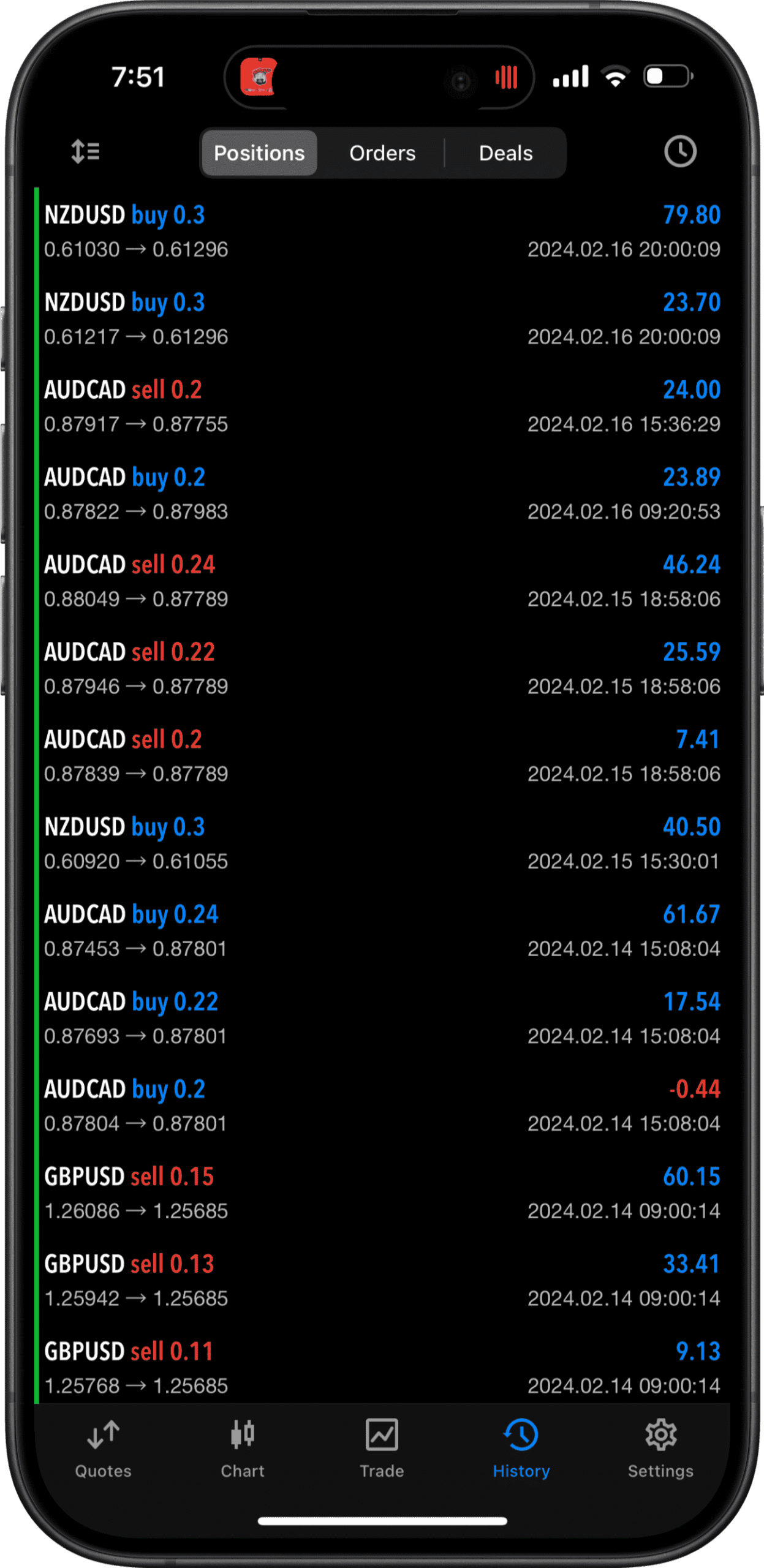
Task: Expand the AUDCAD buy position with 23.89 profit
Action: (x=382, y=494)
